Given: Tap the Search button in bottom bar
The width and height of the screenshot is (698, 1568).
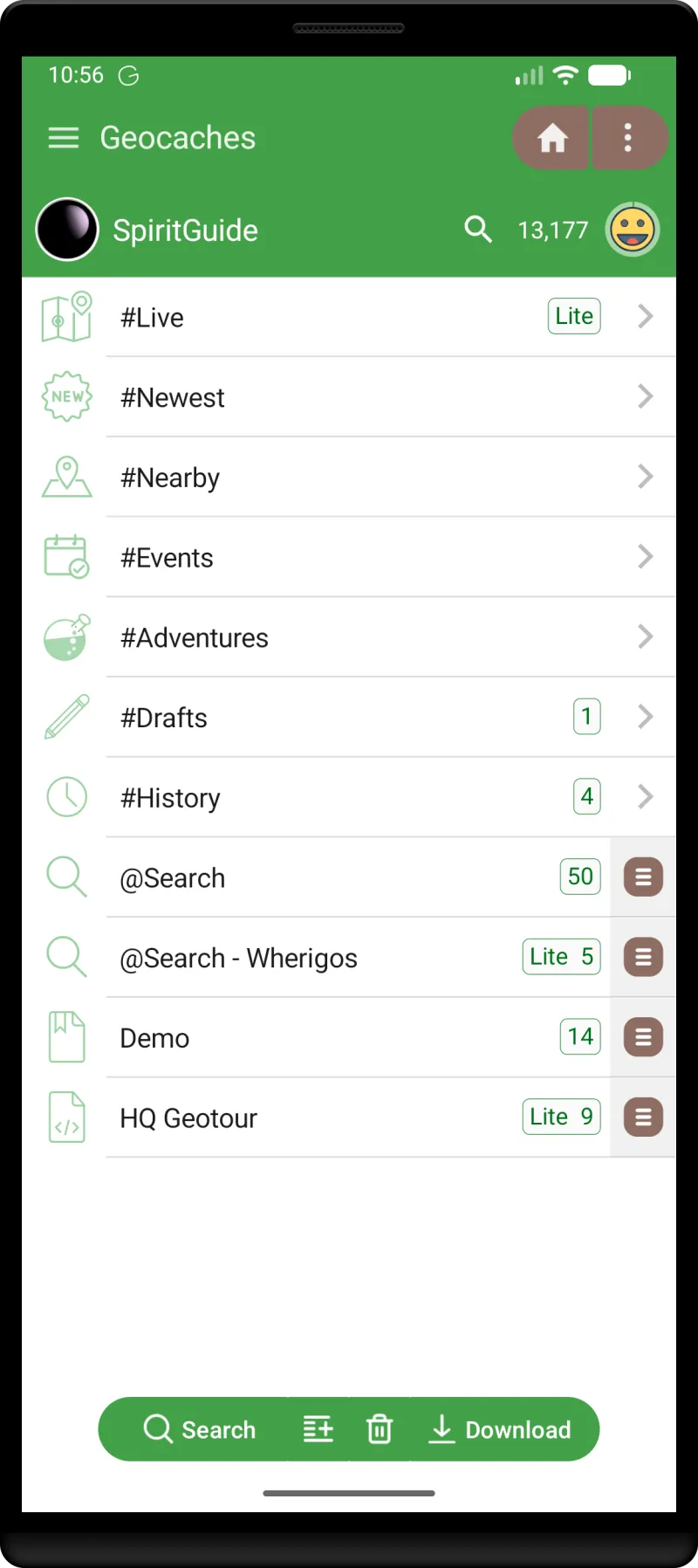Looking at the screenshot, I should (x=199, y=1429).
